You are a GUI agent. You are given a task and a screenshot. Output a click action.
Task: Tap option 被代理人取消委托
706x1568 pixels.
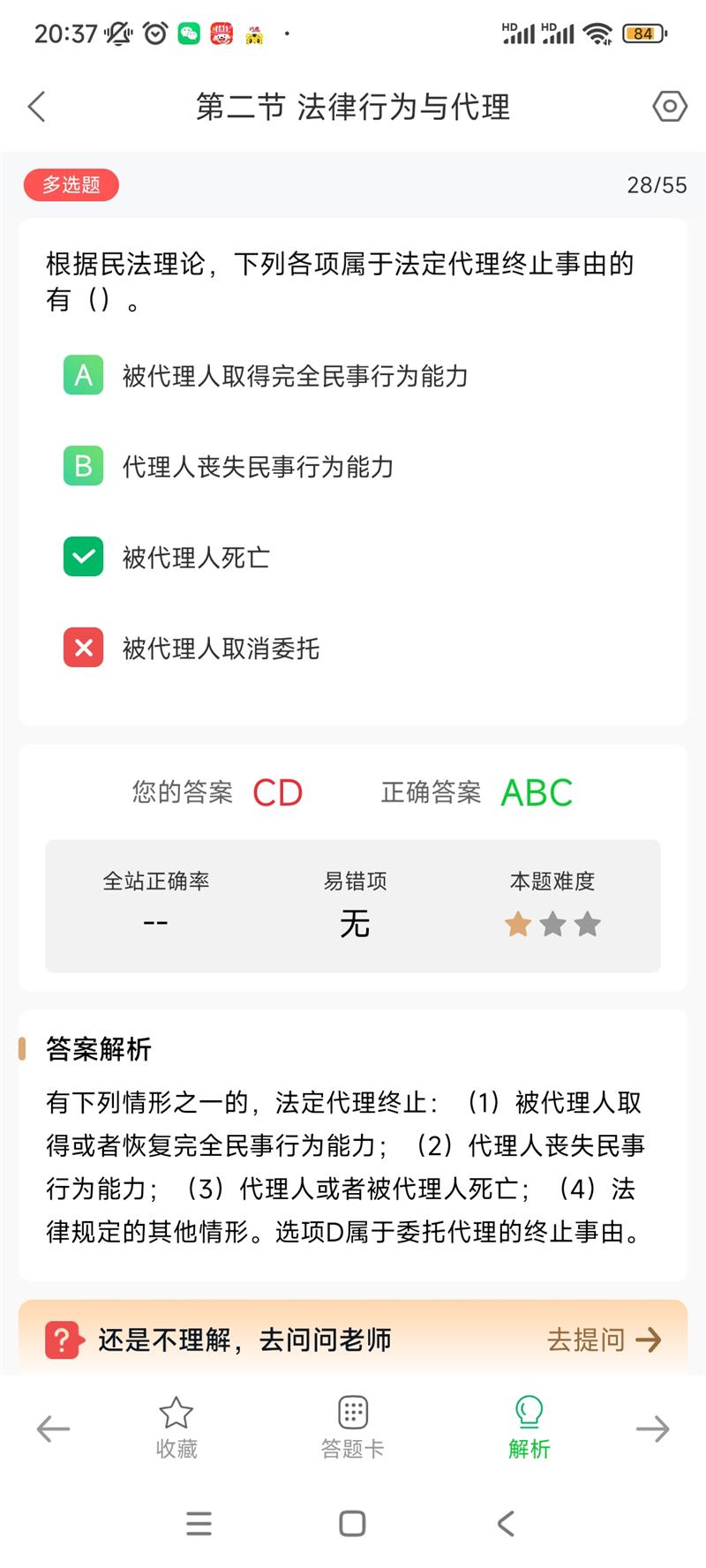coord(192,649)
